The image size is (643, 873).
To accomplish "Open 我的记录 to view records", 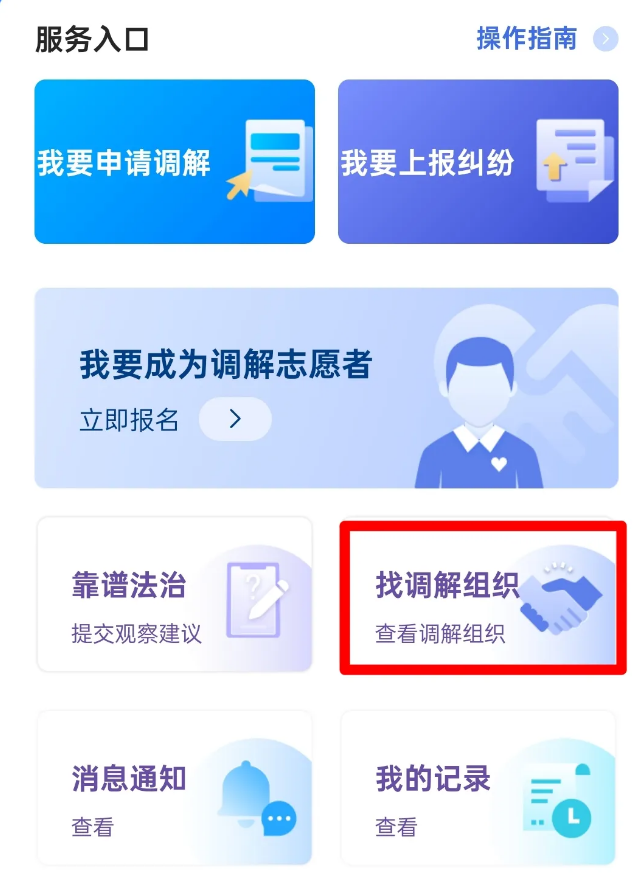I will pos(478,788).
